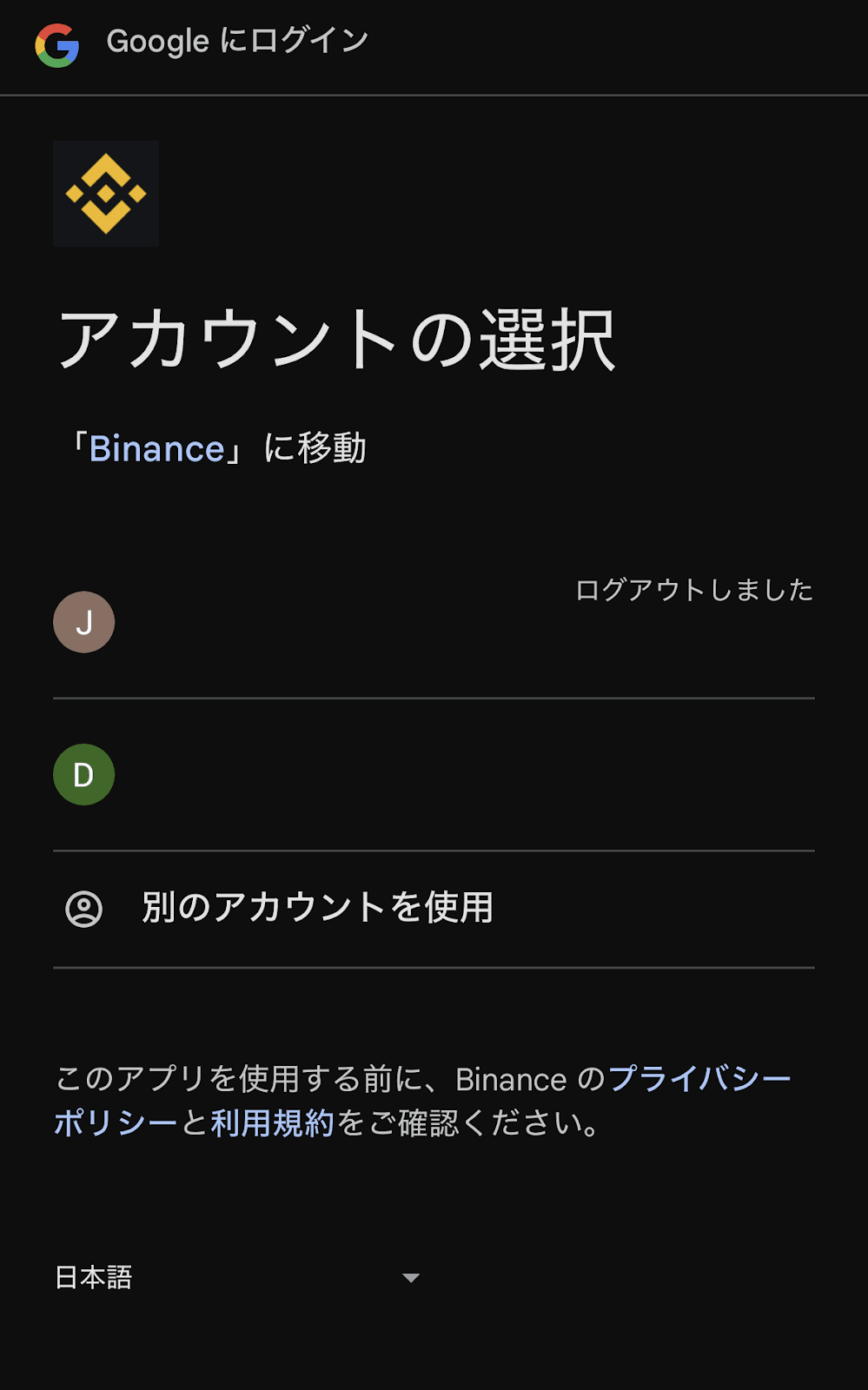
Task: Open the 利用規約 terms link
Action: pyautogui.click(x=272, y=1123)
